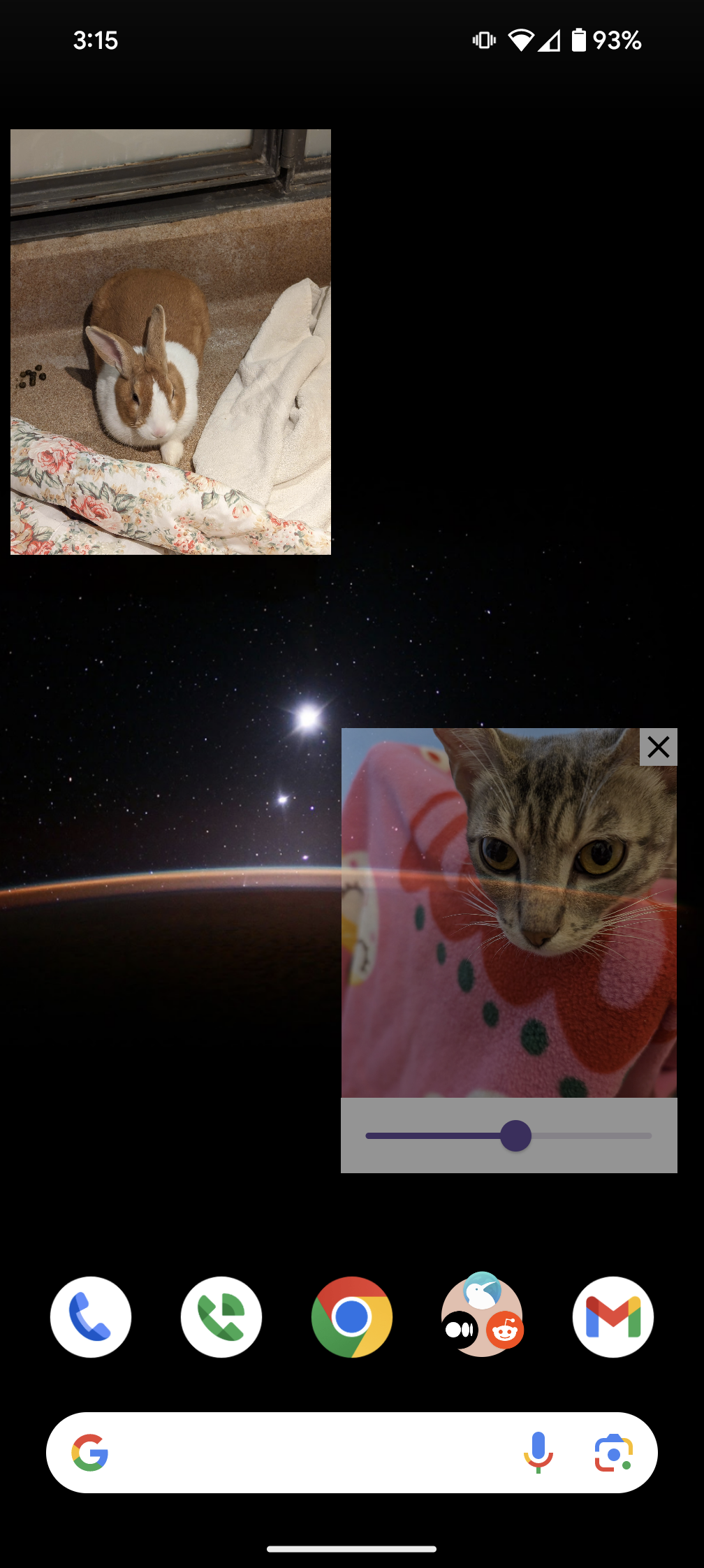Open the Chrome browser

(352, 1316)
